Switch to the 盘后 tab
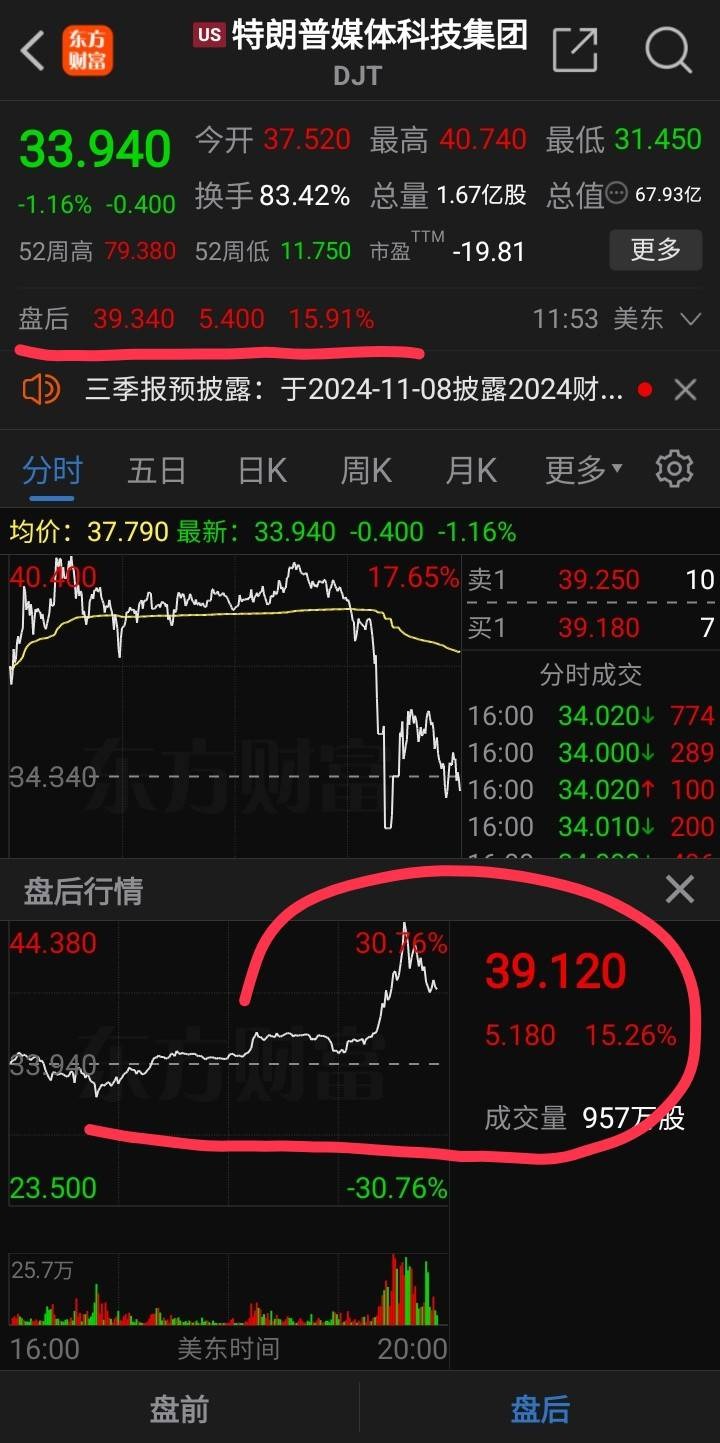Viewport: 720px width, 1443px height. [540, 1409]
